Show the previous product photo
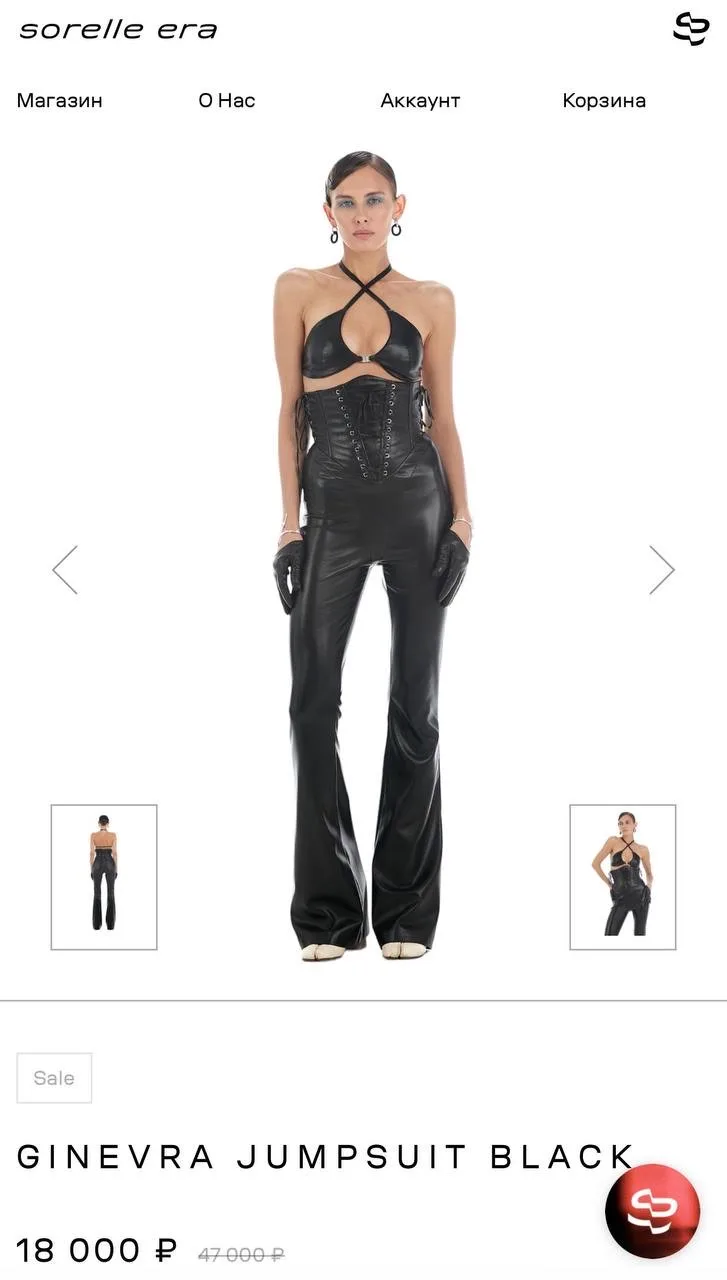This screenshot has height=1280, width=727. (65, 570)
